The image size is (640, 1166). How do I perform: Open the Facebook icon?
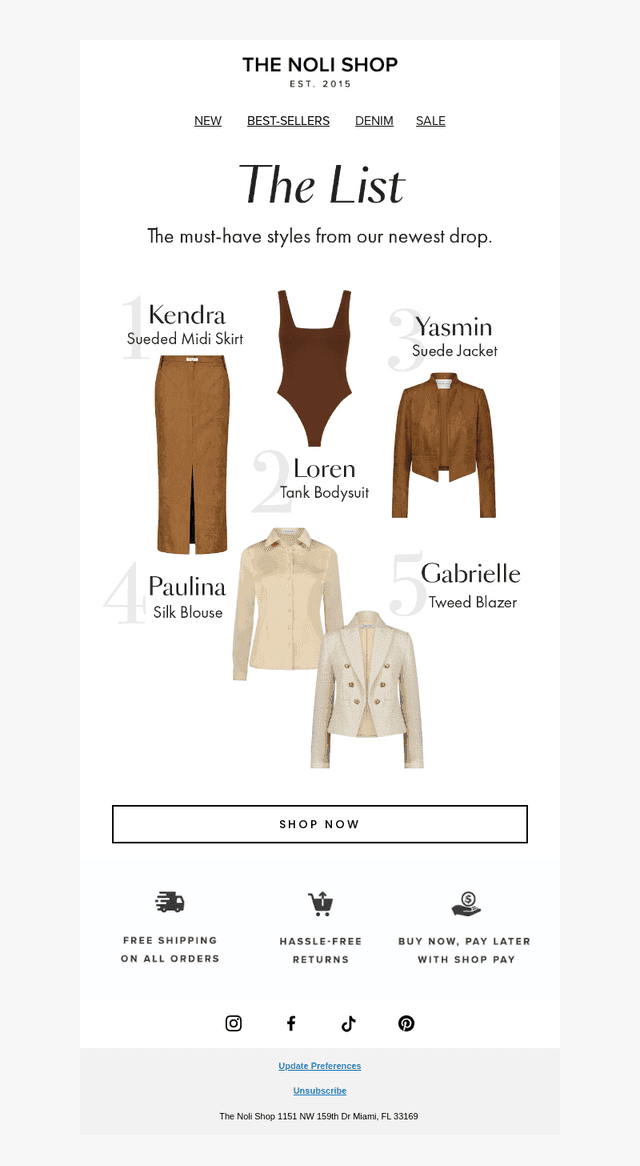pyautogui.click(x=291, y=1023)
